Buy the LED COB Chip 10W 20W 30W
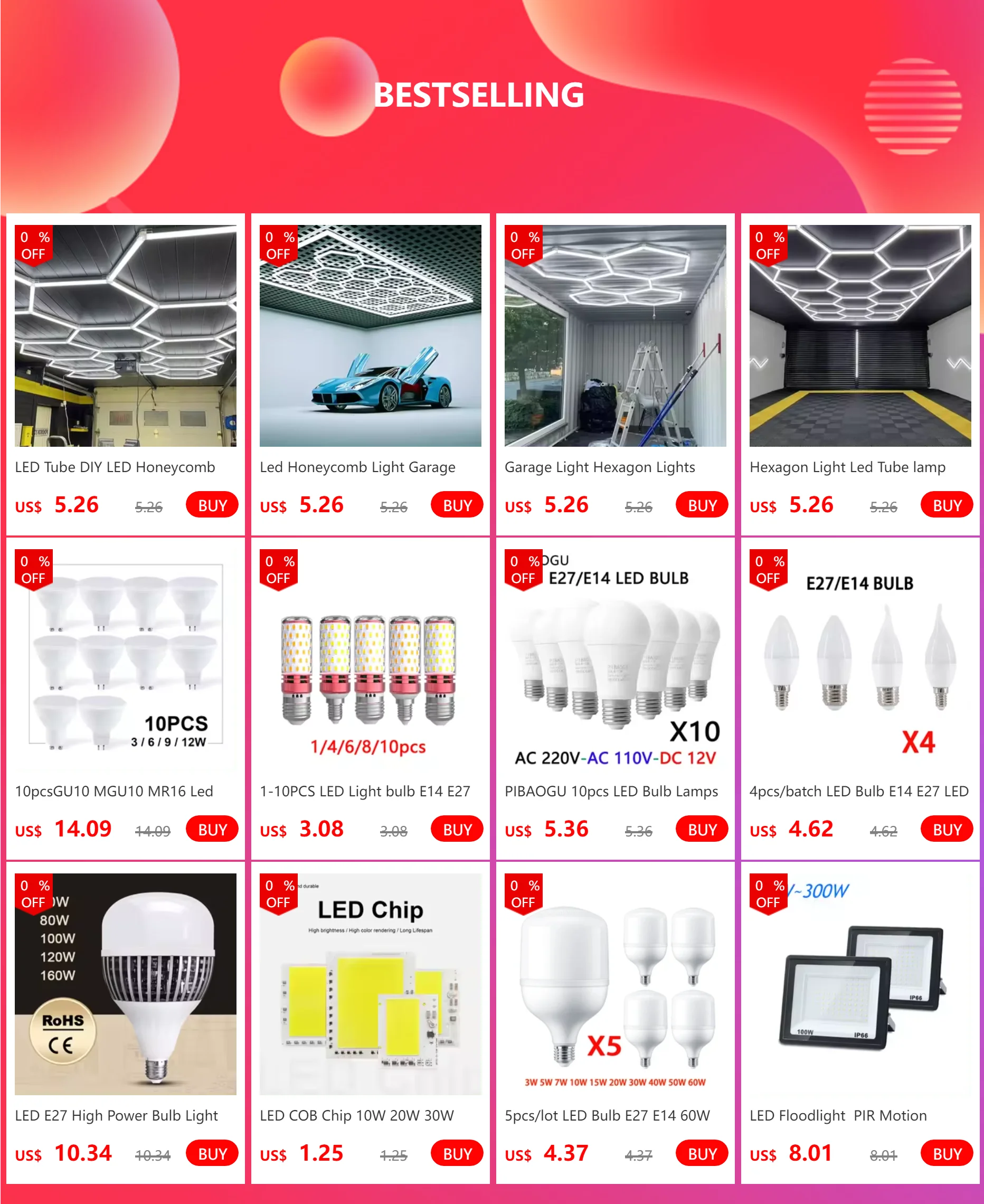This screenshot has height=1204, width=984. (x=457, y=1153)
